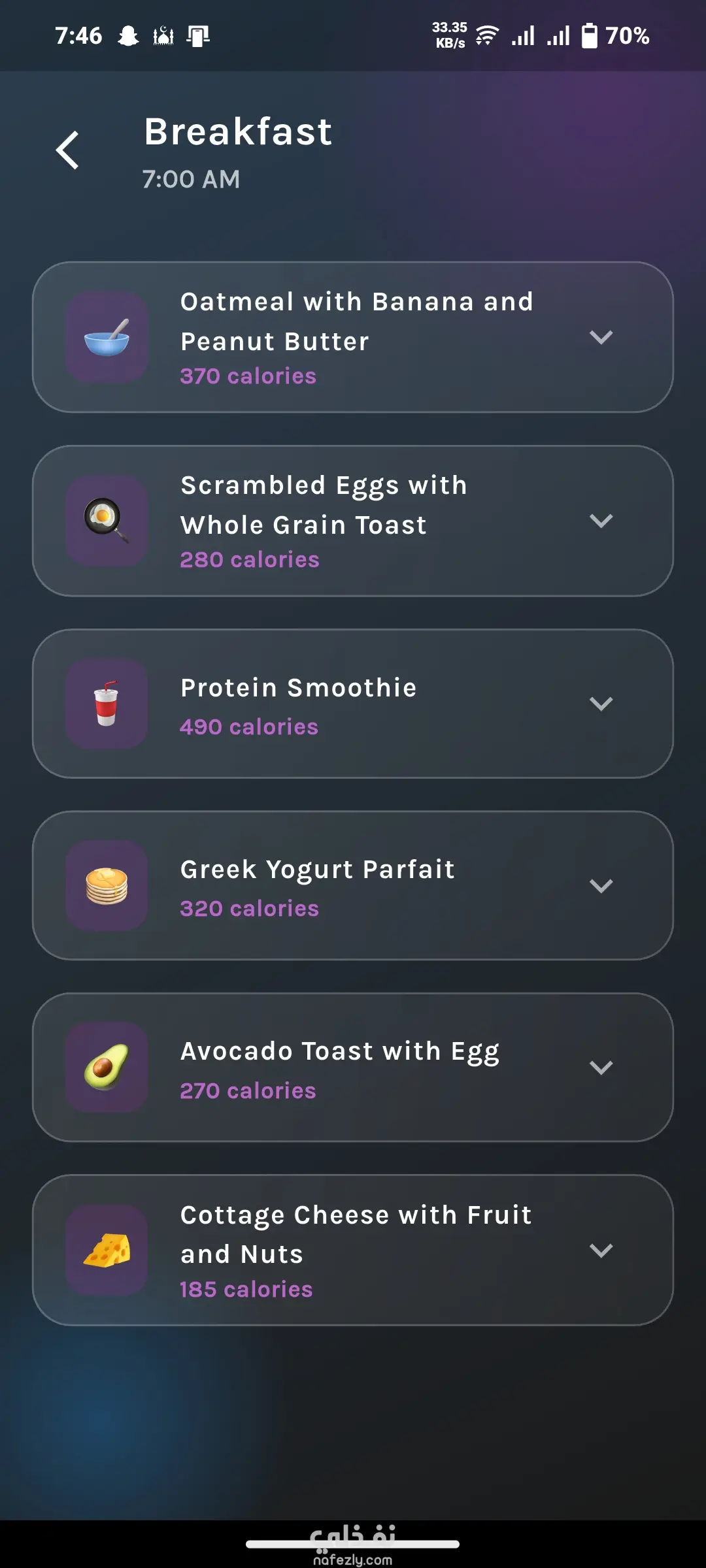Expand Oatmeal with Banana and Peanut Butter
706x1568 pixels.
[601, 337]
